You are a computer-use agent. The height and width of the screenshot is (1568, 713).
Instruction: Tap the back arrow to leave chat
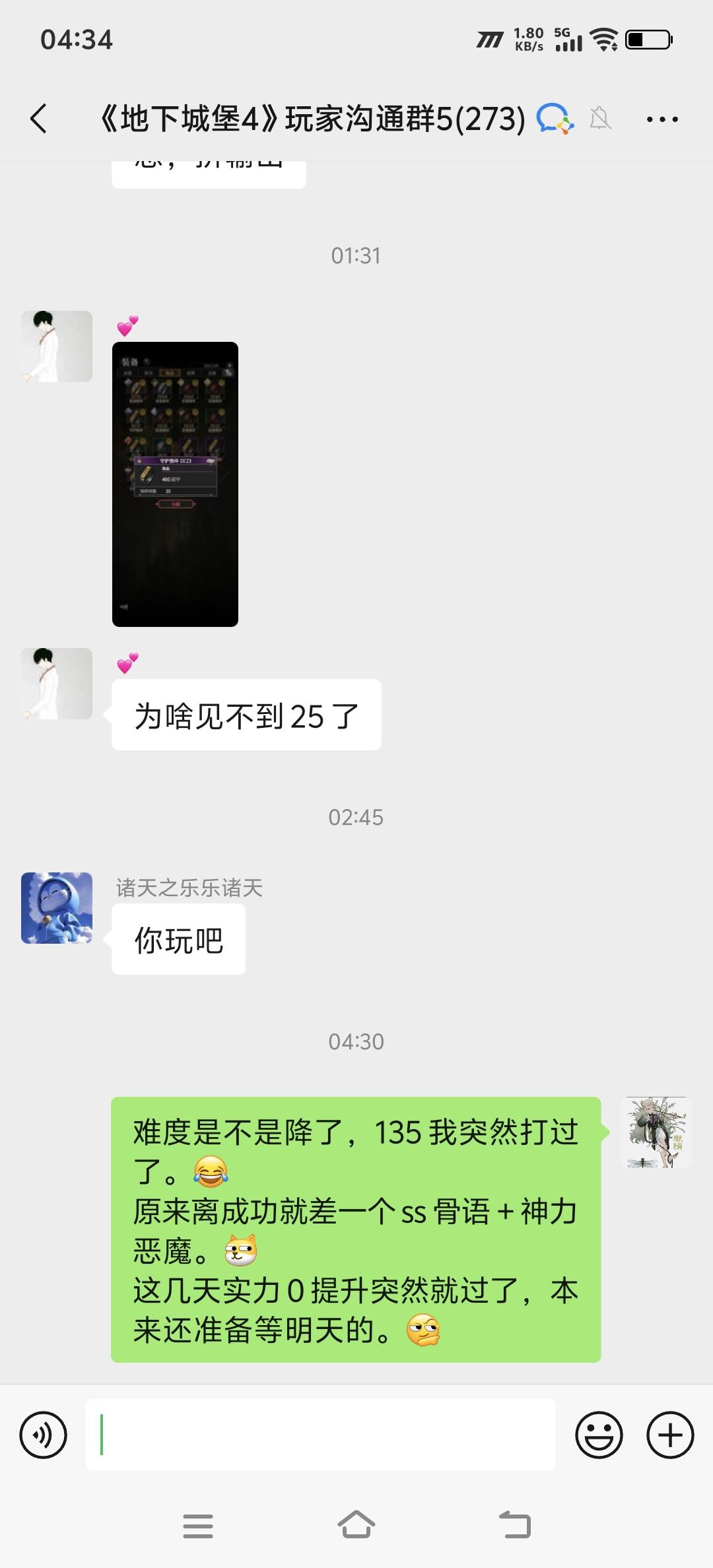pyautogui.click(x=38, y=119)
